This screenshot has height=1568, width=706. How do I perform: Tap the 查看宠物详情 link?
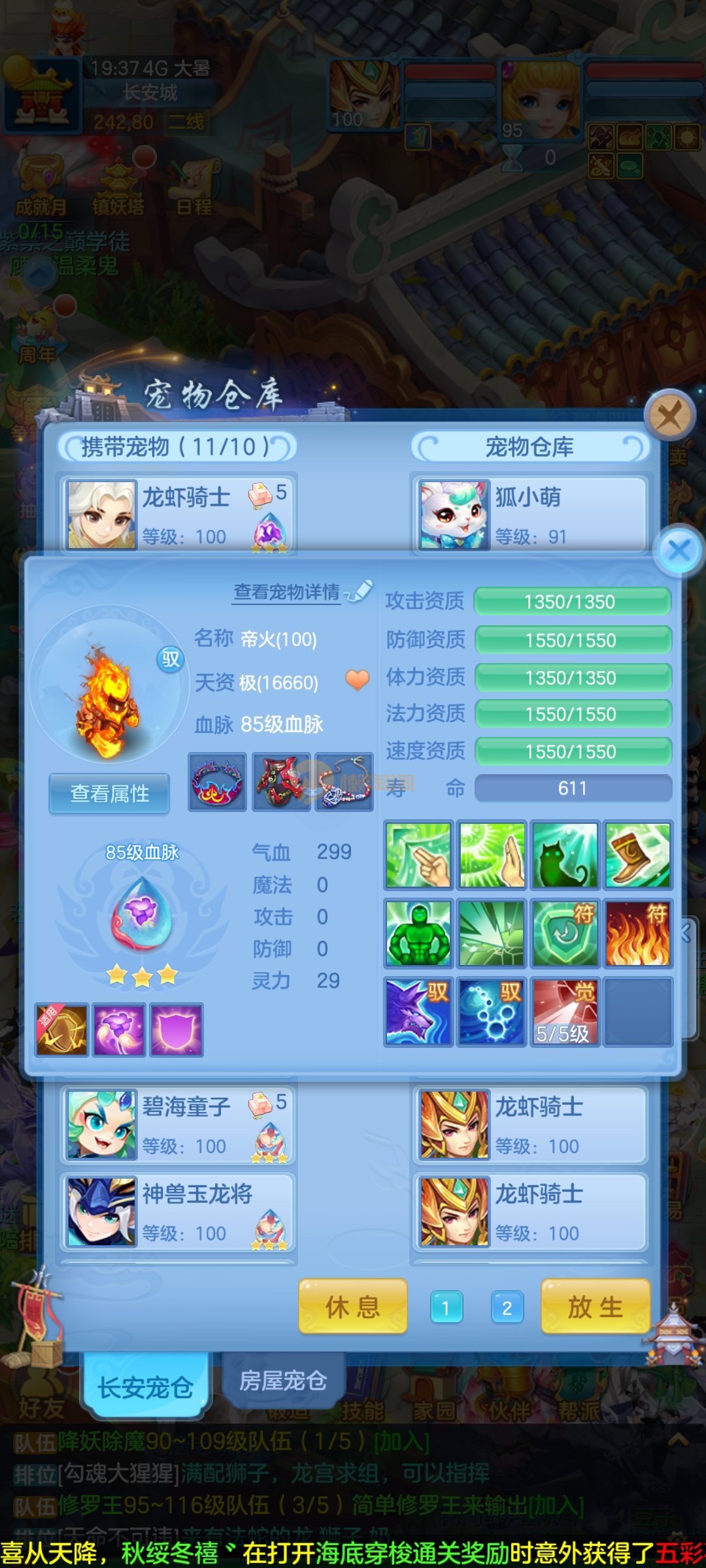click(288, 592)
